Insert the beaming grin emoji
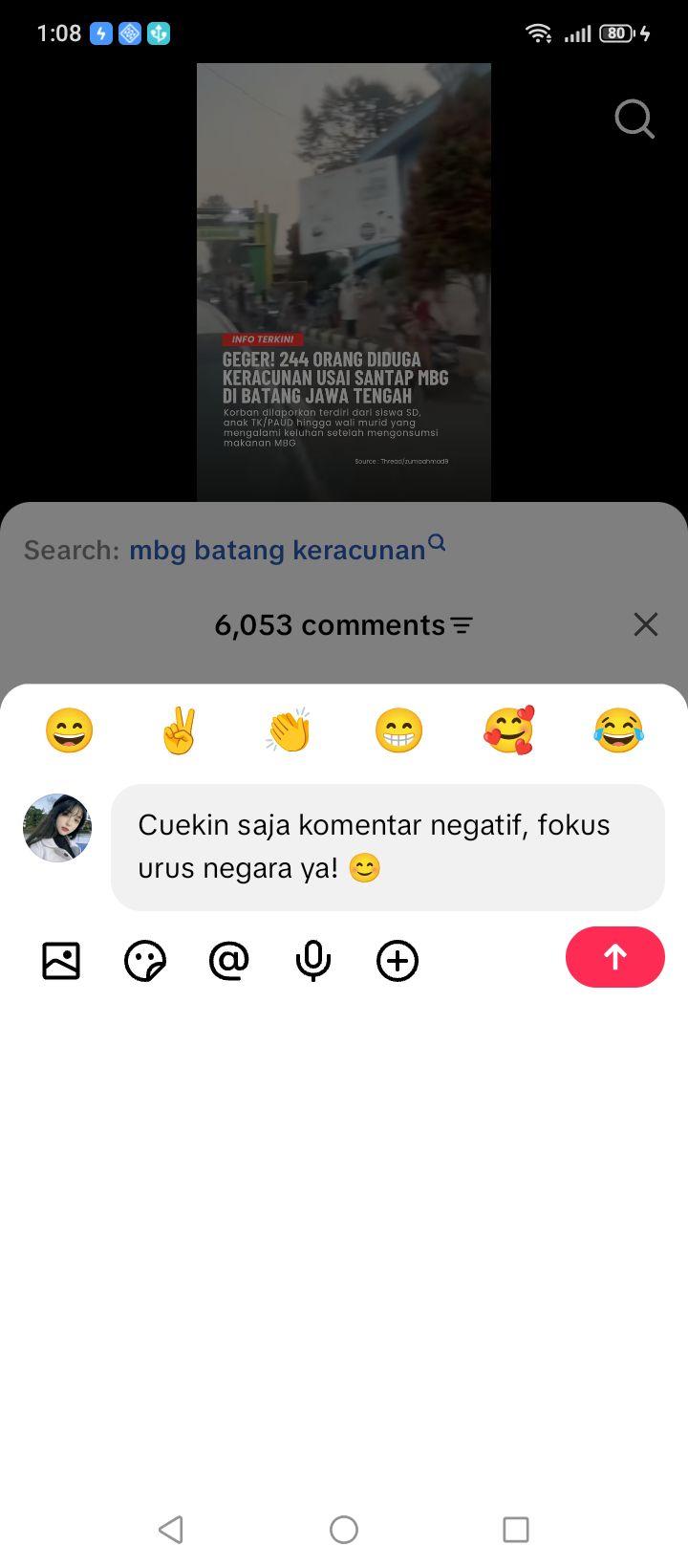The width and height of the screenshot is (688, 1568). point(398,731)
